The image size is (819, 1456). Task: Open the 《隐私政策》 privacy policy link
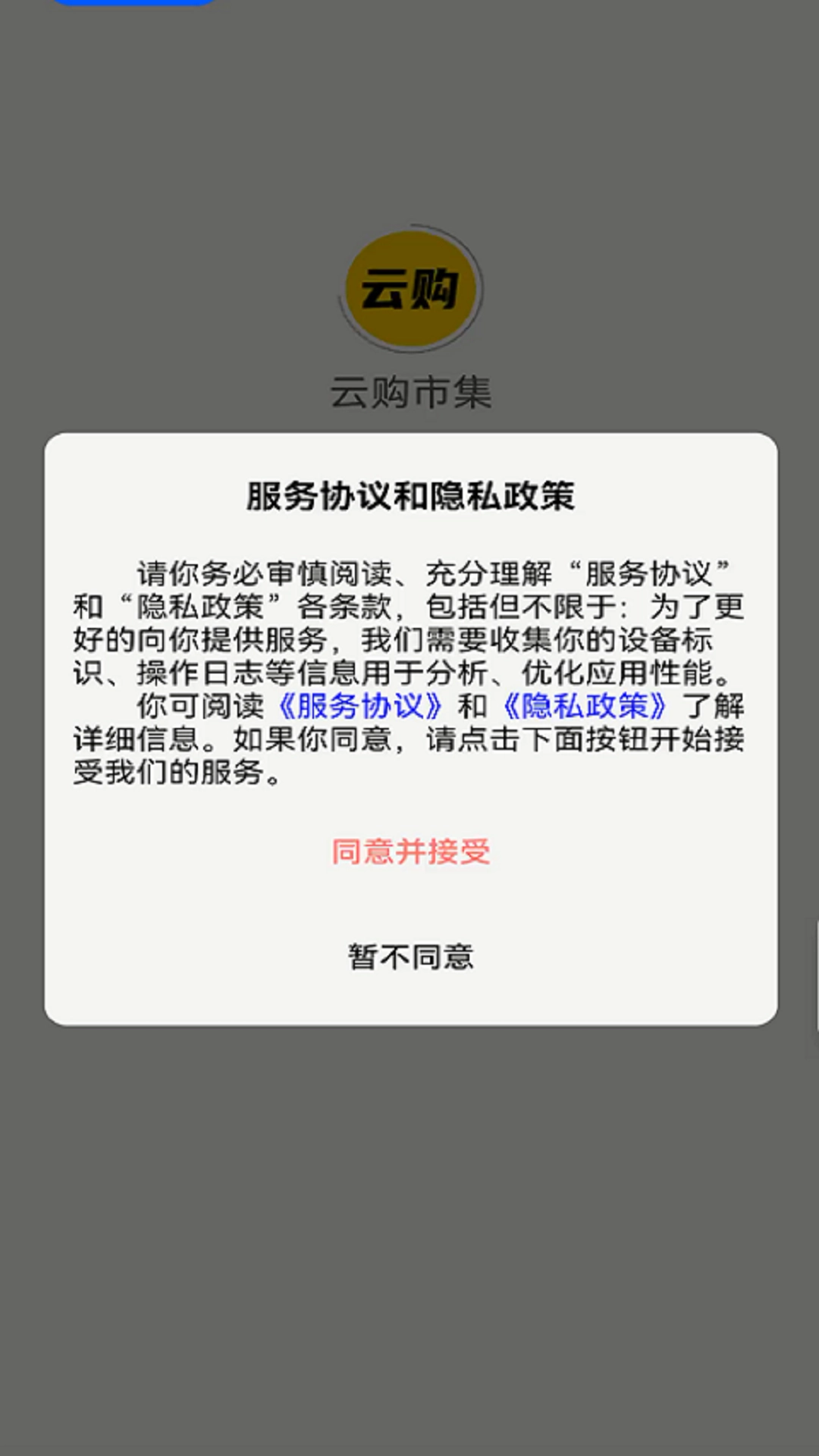click(x=584, y=707)
